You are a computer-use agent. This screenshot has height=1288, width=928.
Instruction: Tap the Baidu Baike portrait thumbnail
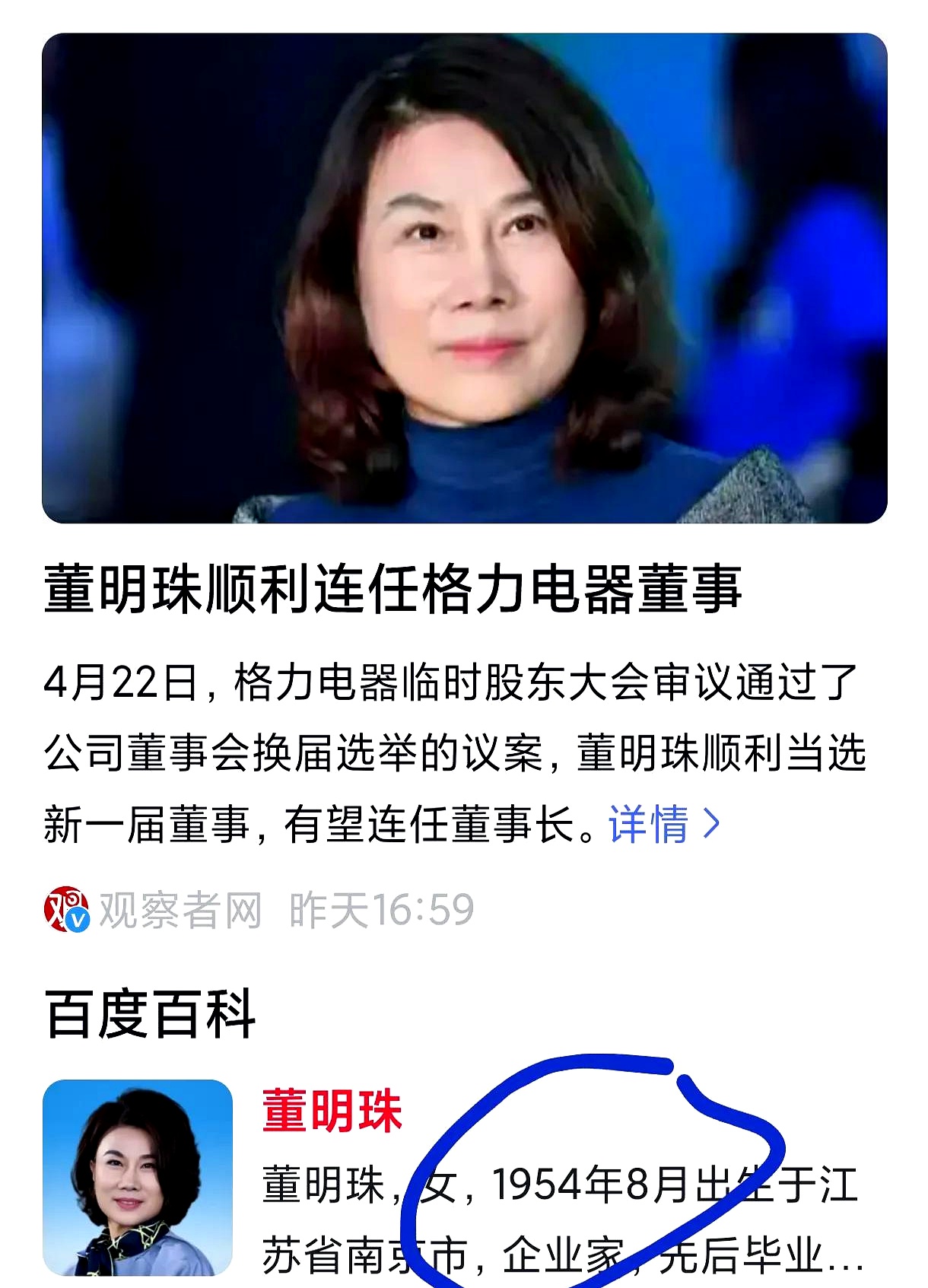click(x=138, y=1177)
